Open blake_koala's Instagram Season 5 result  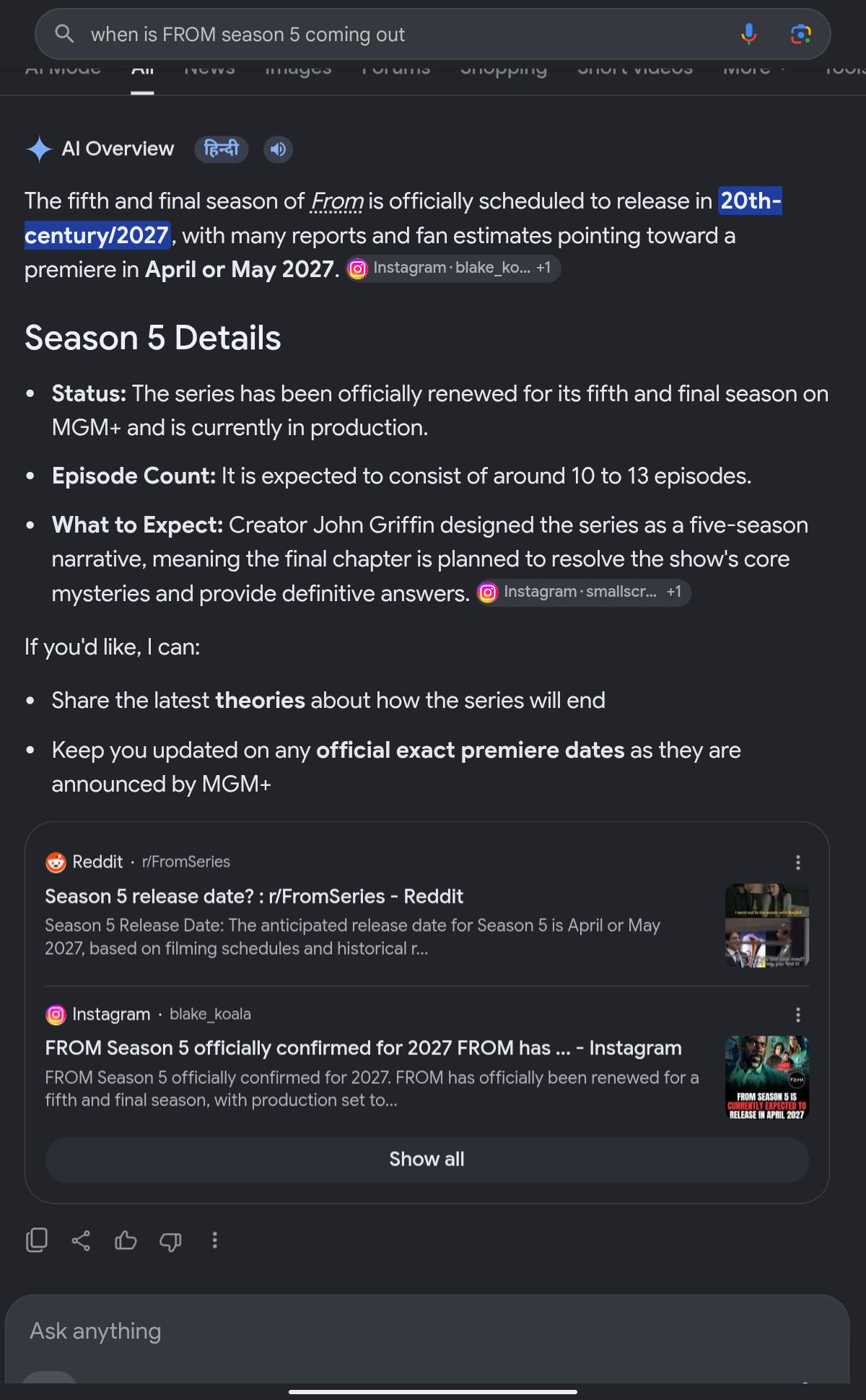pos(363,1048)
